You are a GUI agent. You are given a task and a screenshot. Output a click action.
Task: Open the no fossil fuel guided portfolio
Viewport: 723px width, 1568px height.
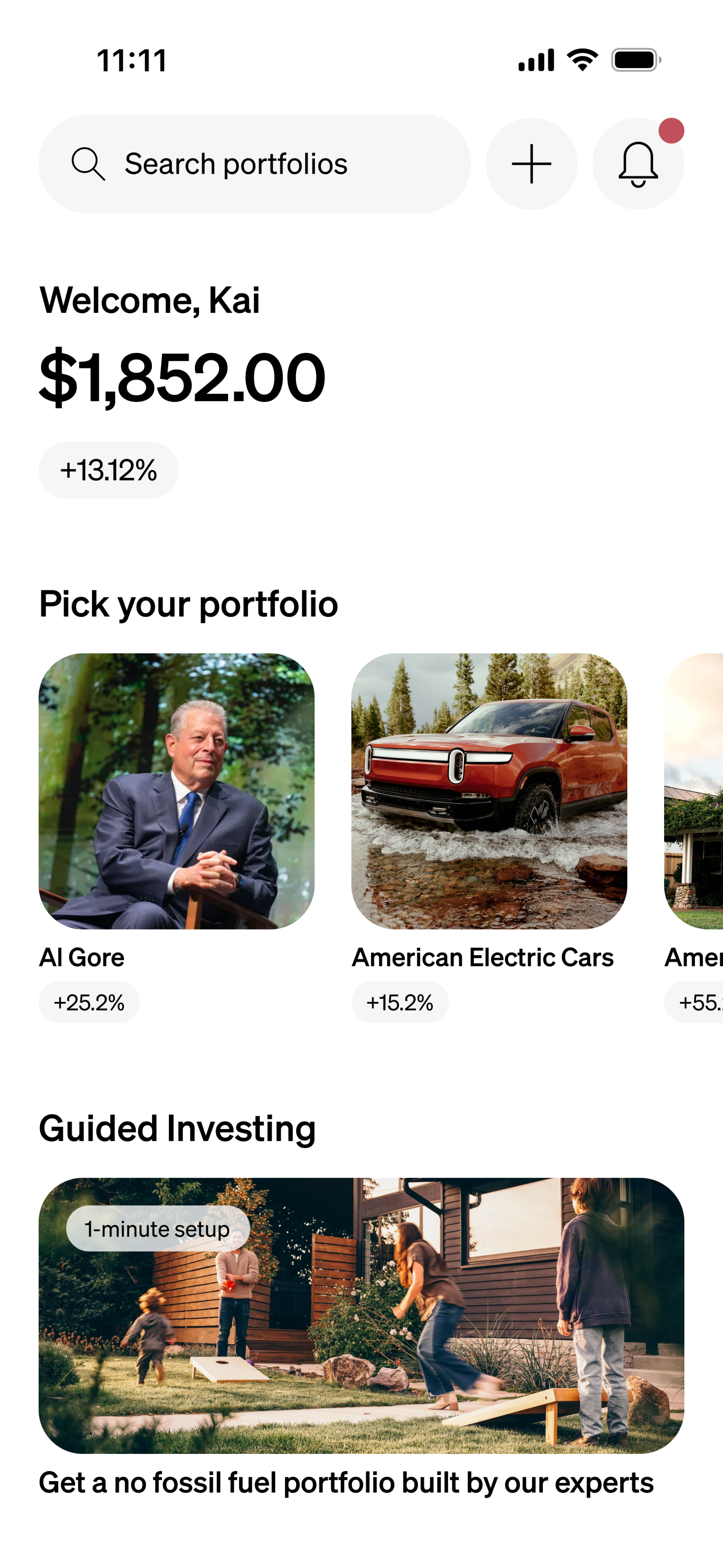coord(361,1315)
